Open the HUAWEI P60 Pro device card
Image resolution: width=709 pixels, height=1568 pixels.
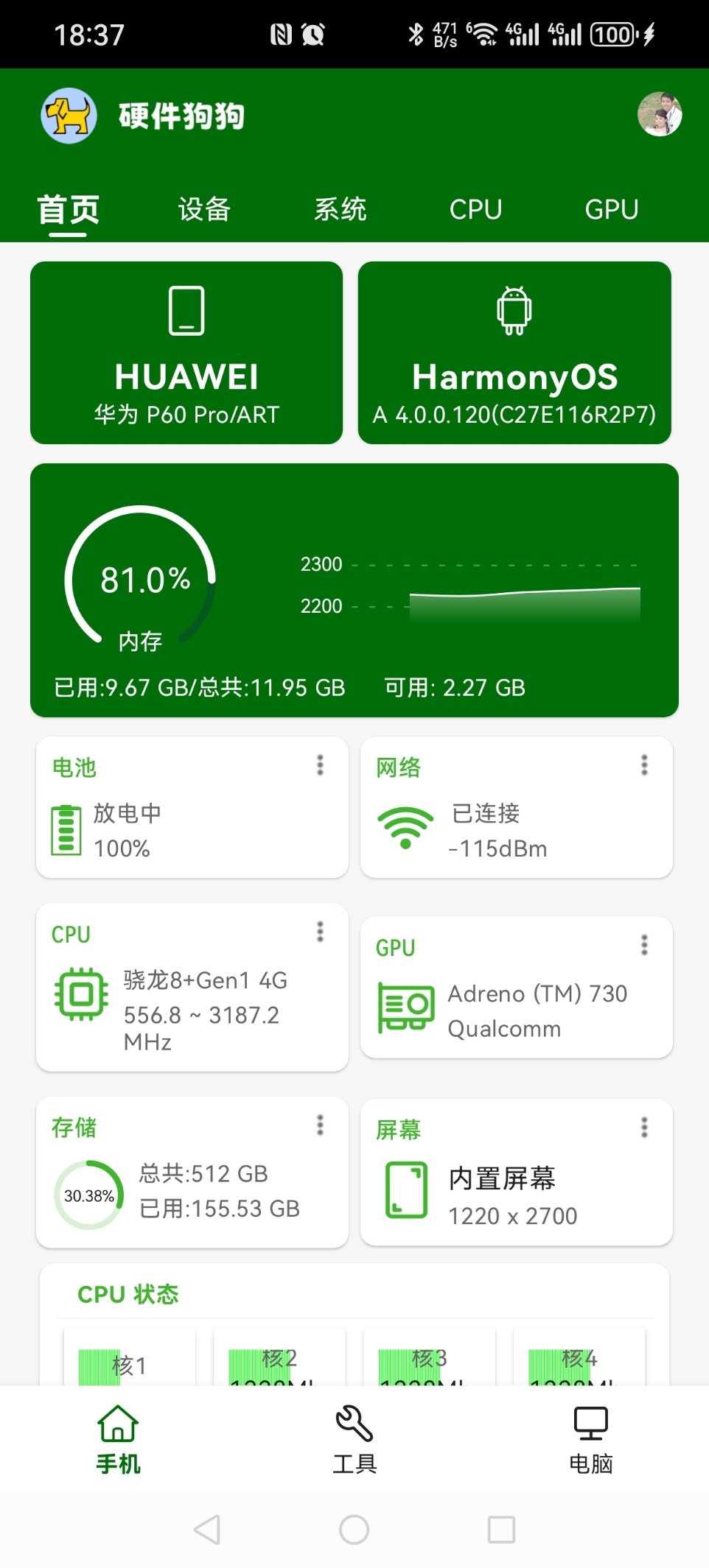click(x=186, y=353)
